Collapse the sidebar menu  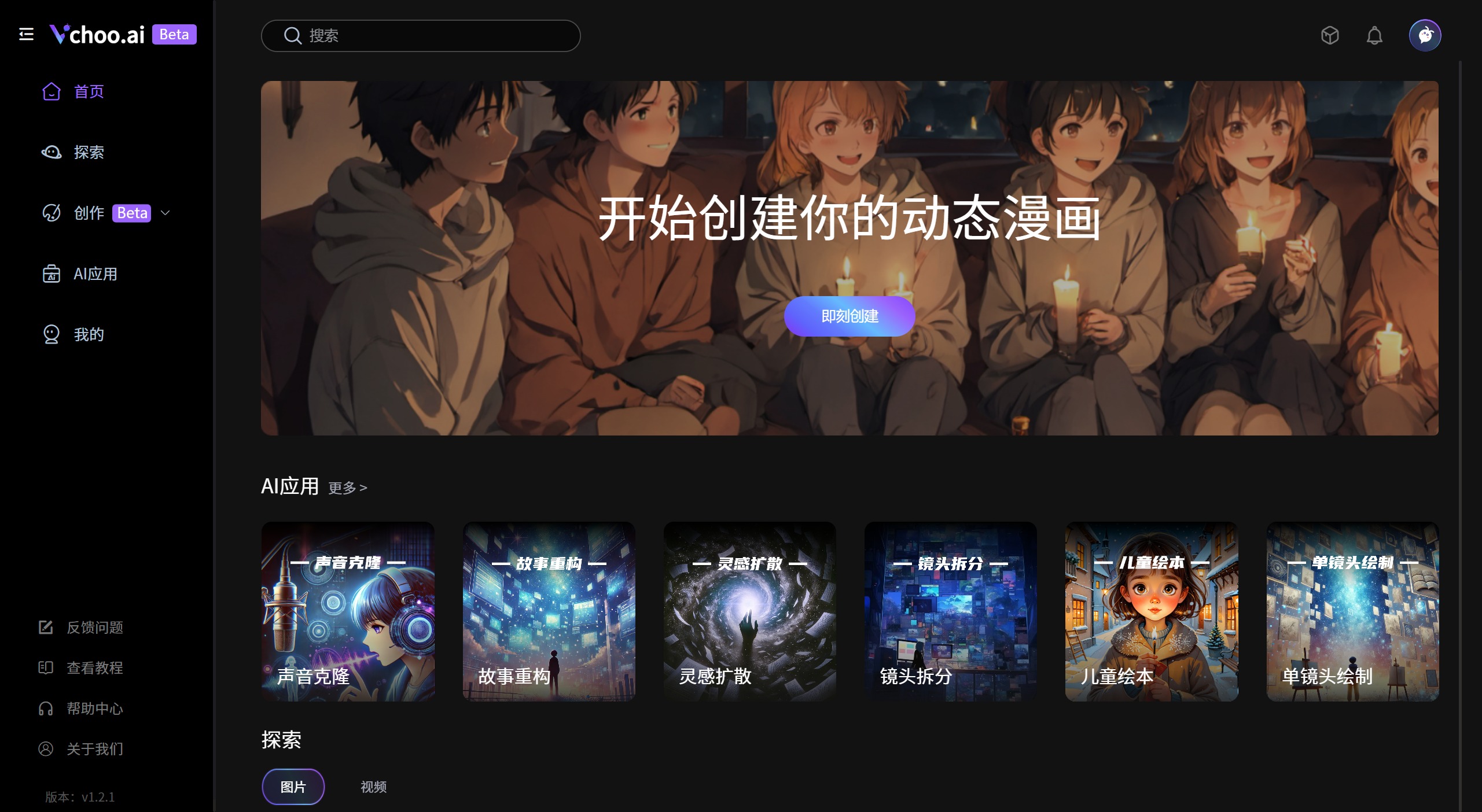(26, 35)
